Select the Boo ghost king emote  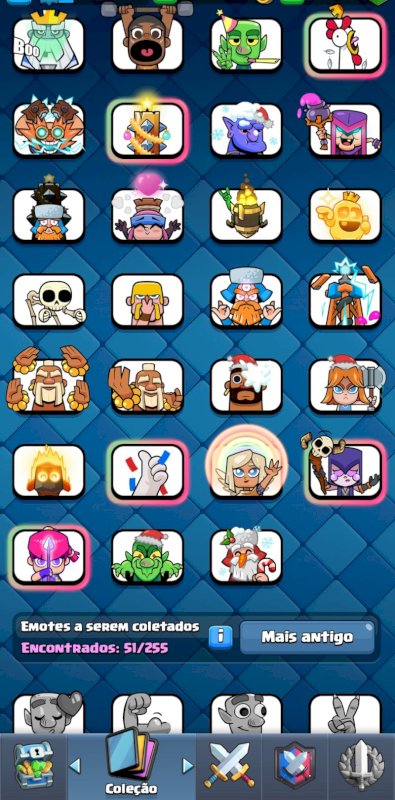coord(49,44)
